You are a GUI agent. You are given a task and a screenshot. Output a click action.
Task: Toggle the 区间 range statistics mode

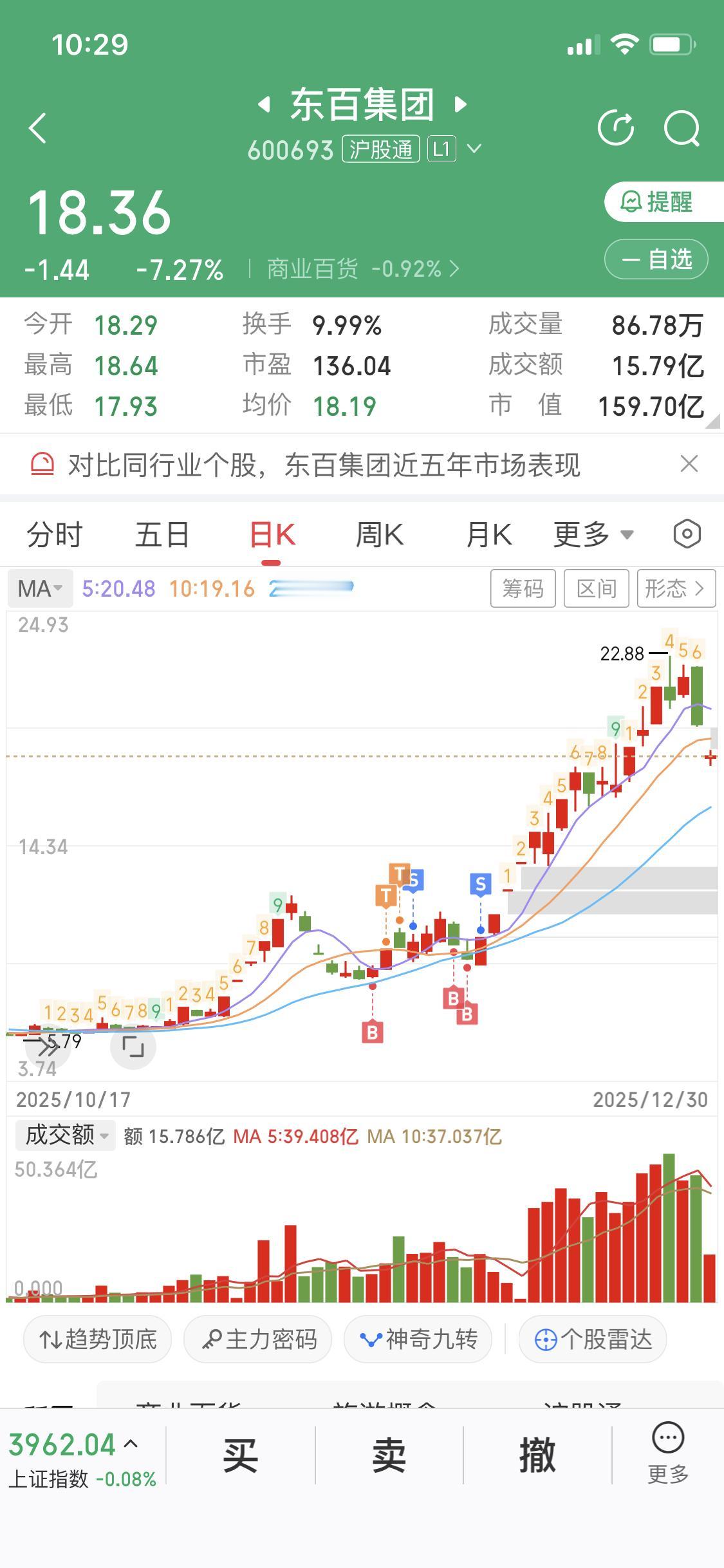click(x=596, y=588)
